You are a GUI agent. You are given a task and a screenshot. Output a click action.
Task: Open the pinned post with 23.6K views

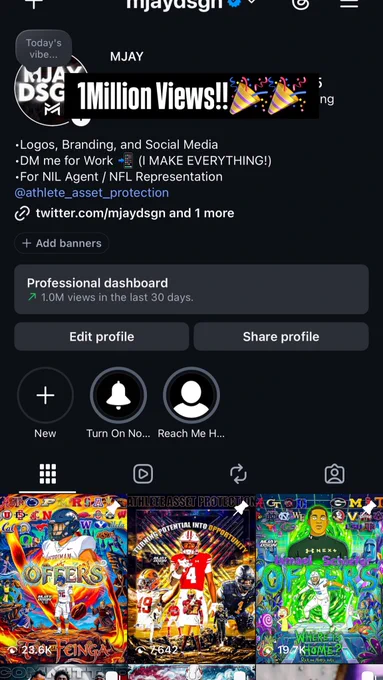pyautogui.click(x=63, y=579)
